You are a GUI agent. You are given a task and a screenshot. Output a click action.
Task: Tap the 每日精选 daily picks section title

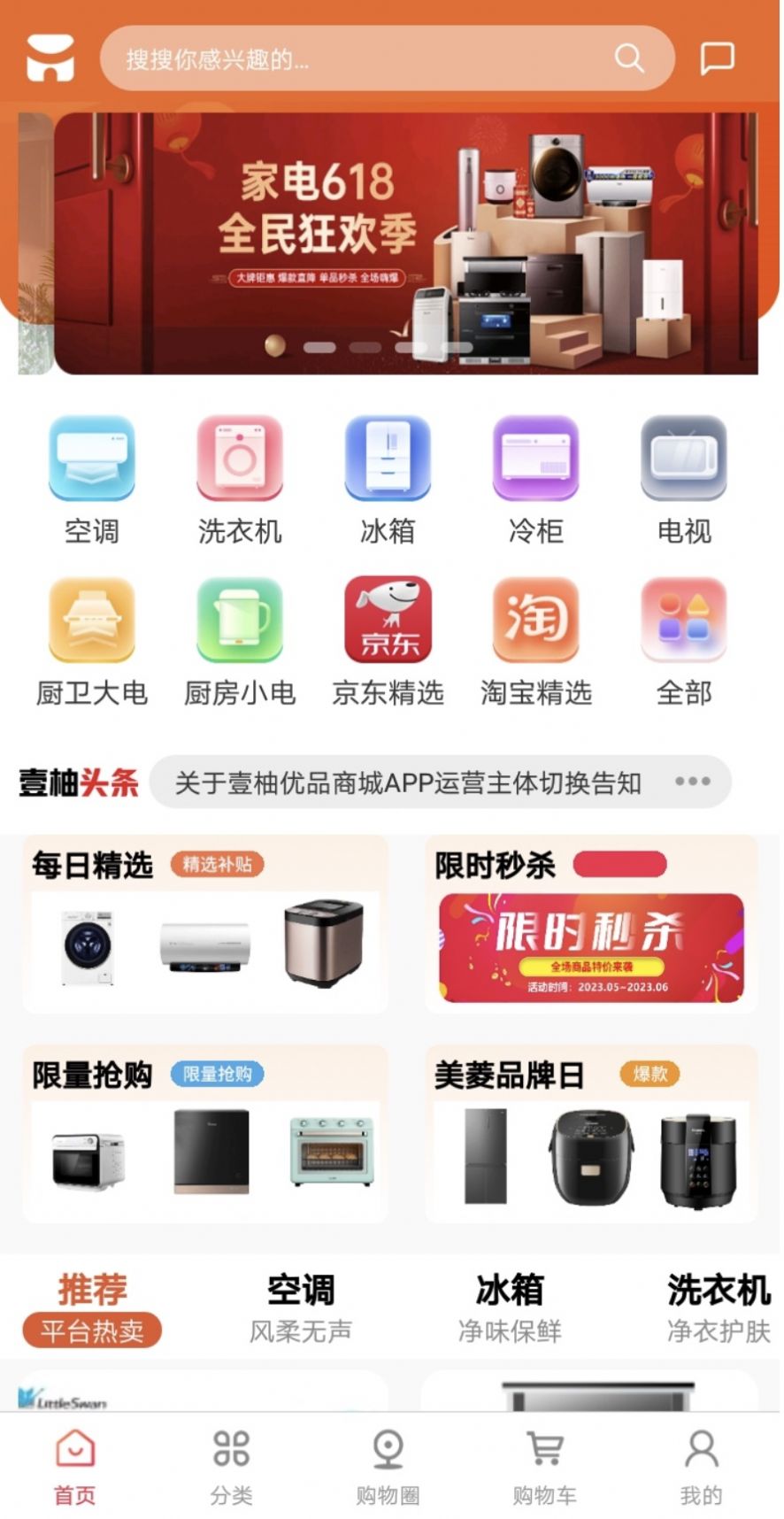click(93, 865)
